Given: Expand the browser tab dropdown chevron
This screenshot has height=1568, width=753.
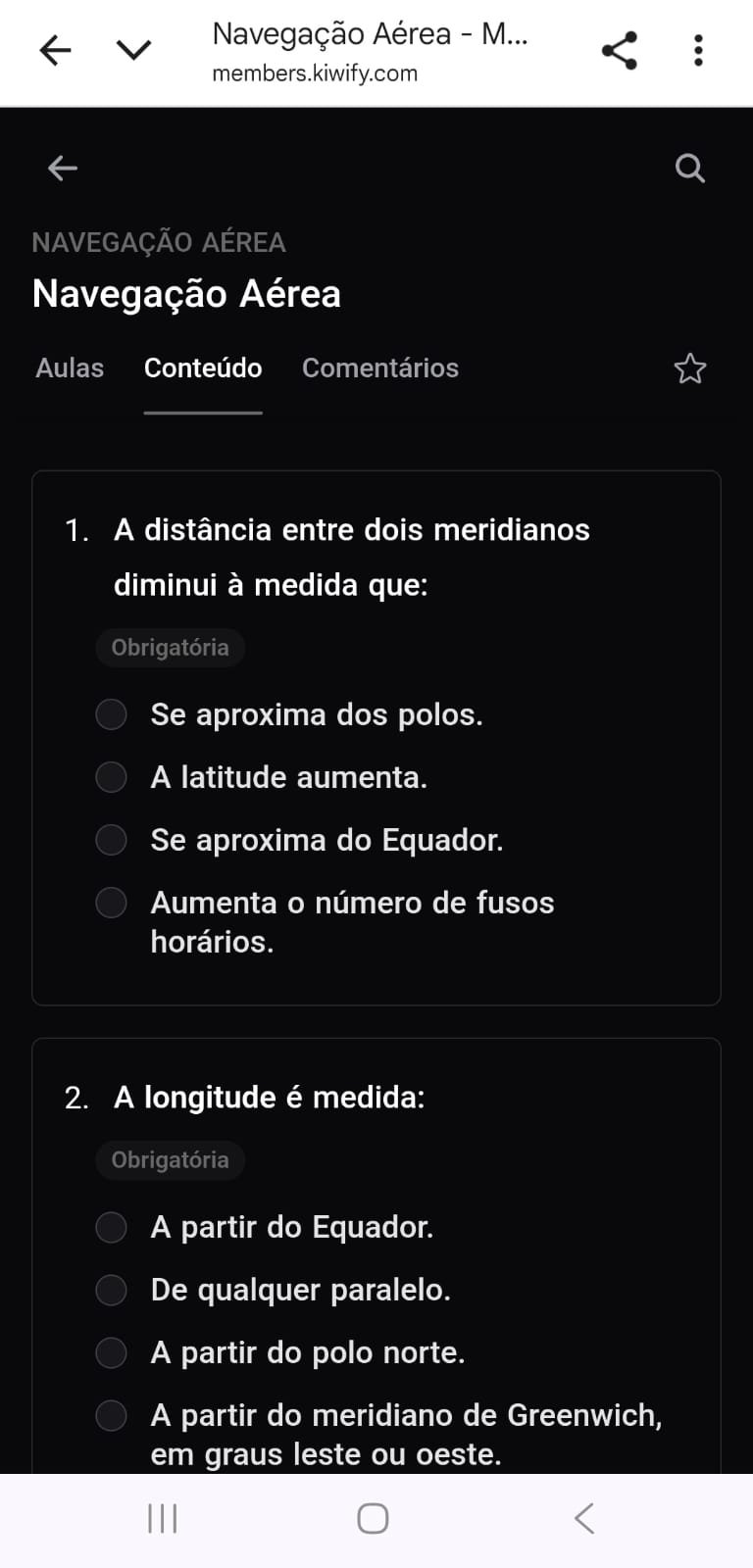Looking at the screenshot, I should click(x=133, y=50).
